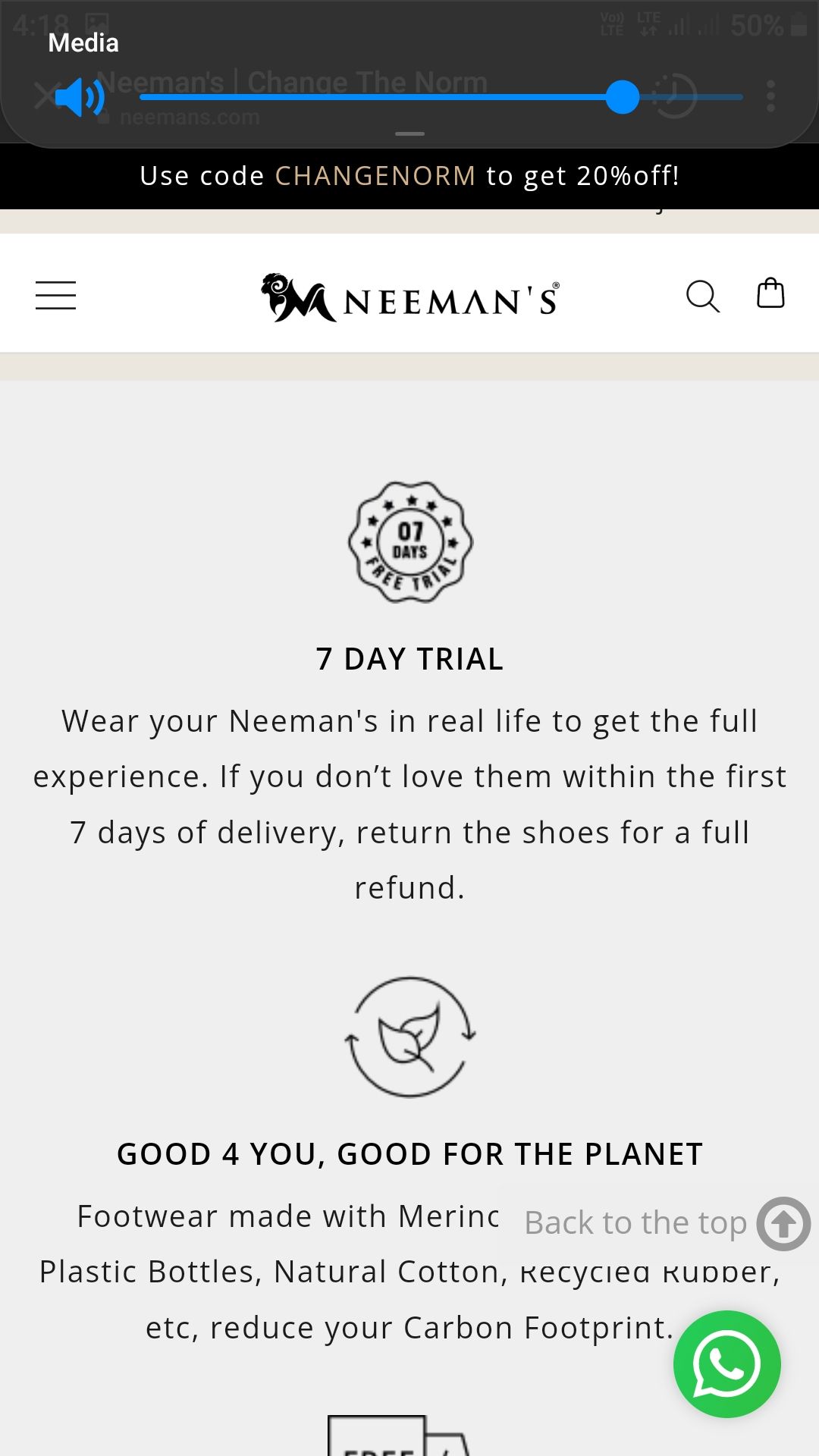Screen dimensions: 819x1456
Task: View the shopping bag
Action: [770, 293]
